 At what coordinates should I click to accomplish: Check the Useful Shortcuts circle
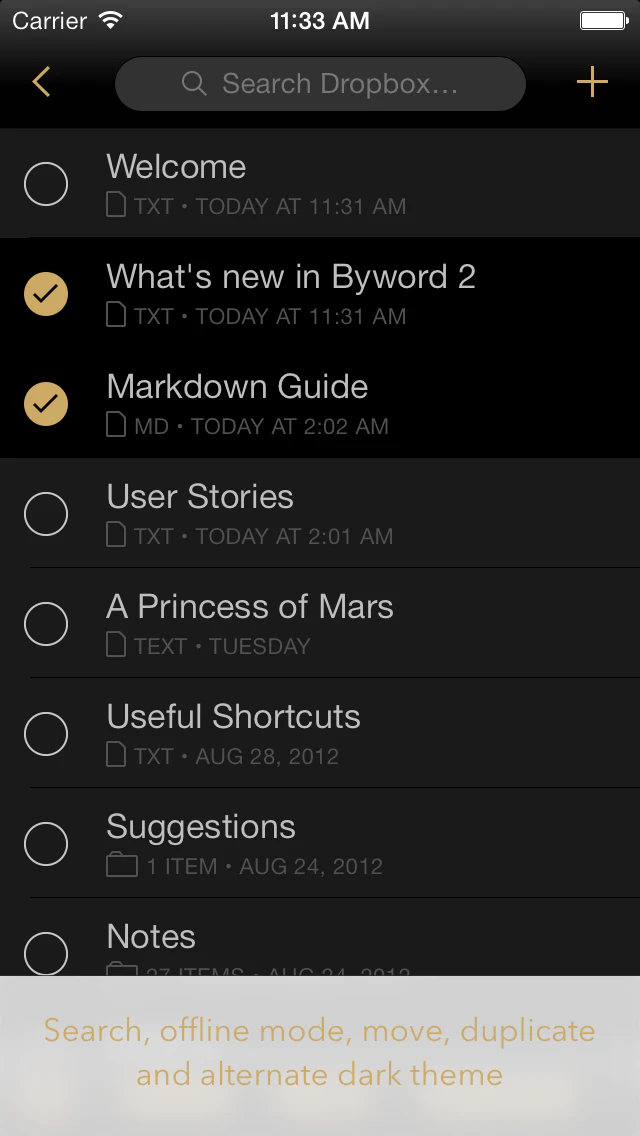pos(46,734)
